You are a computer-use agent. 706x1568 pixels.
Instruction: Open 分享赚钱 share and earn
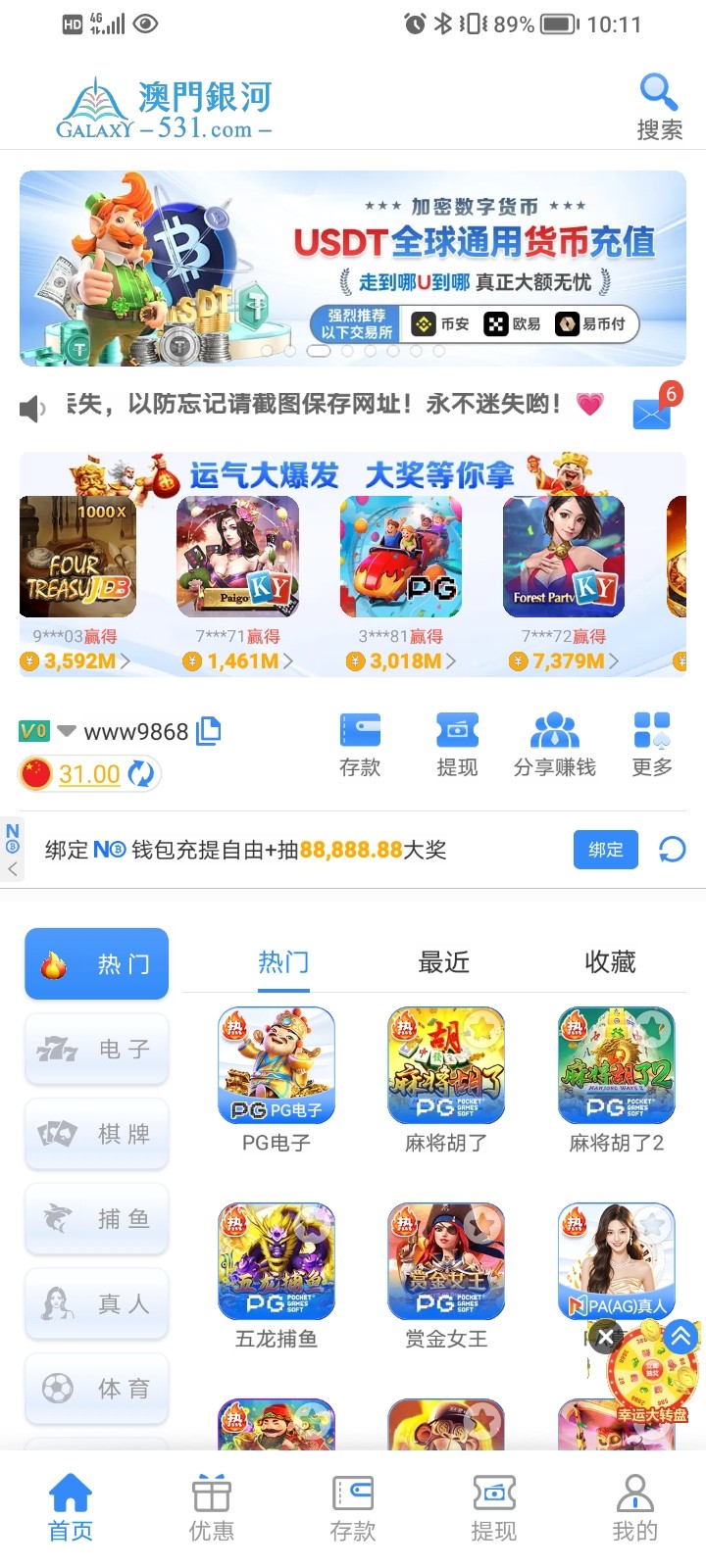tap(555, 745)
